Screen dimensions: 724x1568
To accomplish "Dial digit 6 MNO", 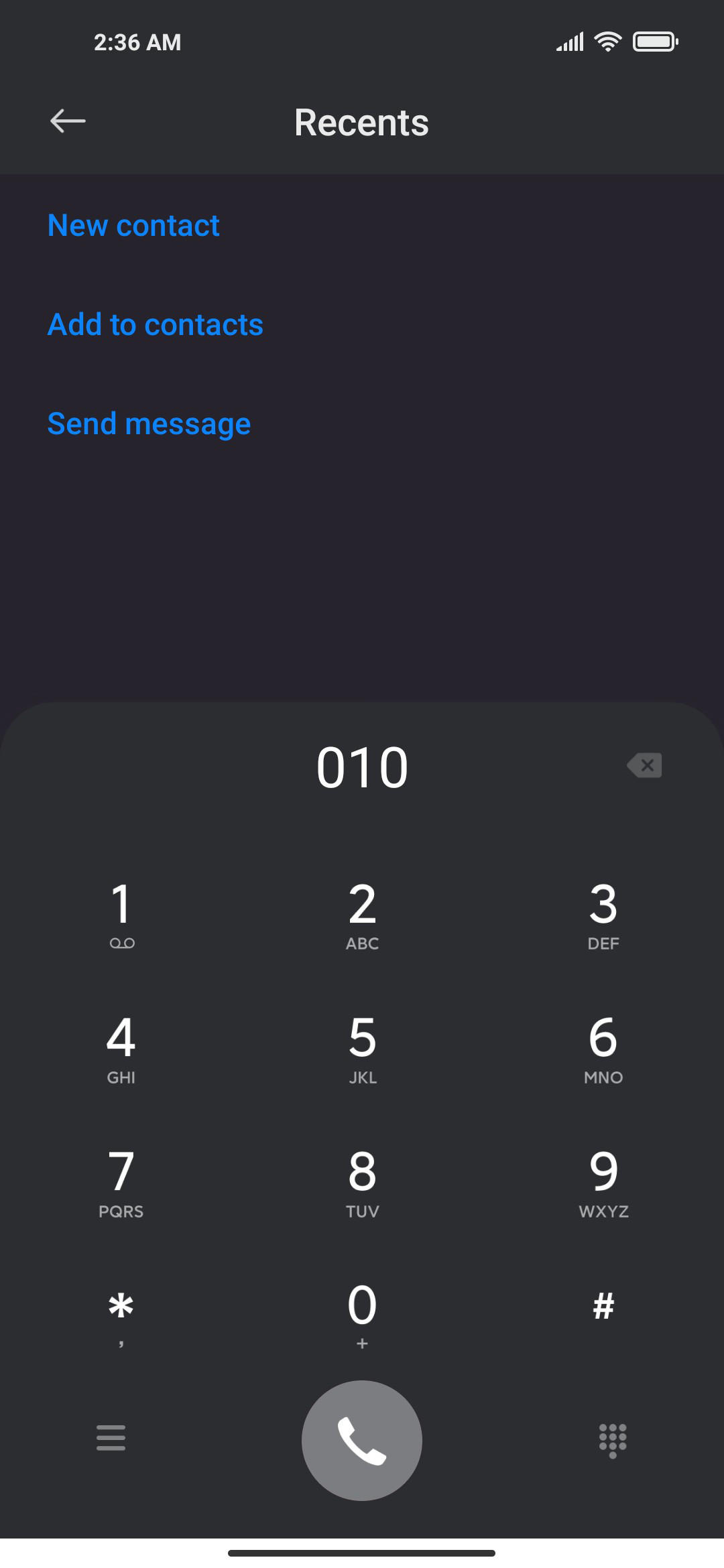I will pyautogui.click(x=603, y=1049).
